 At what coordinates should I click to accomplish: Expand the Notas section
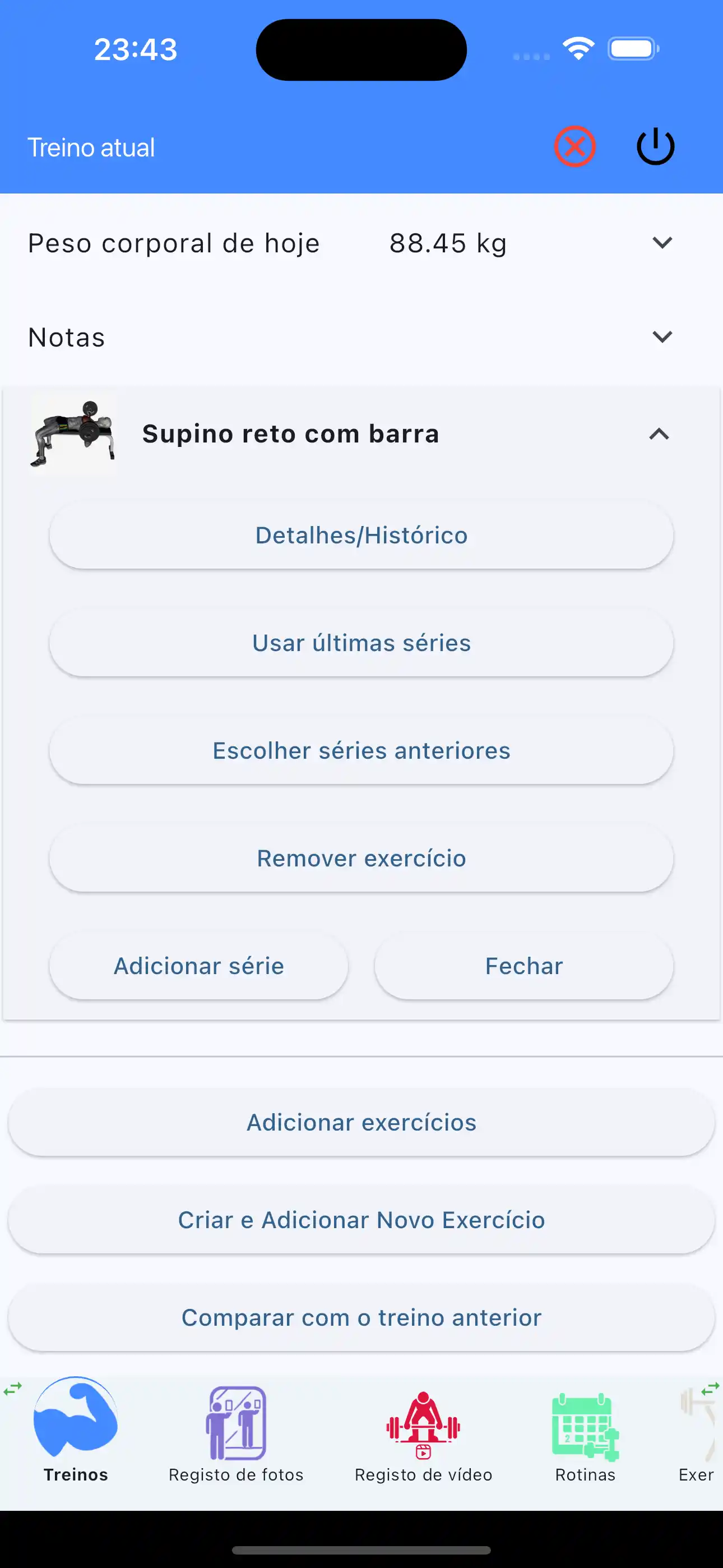click(662, 336)
